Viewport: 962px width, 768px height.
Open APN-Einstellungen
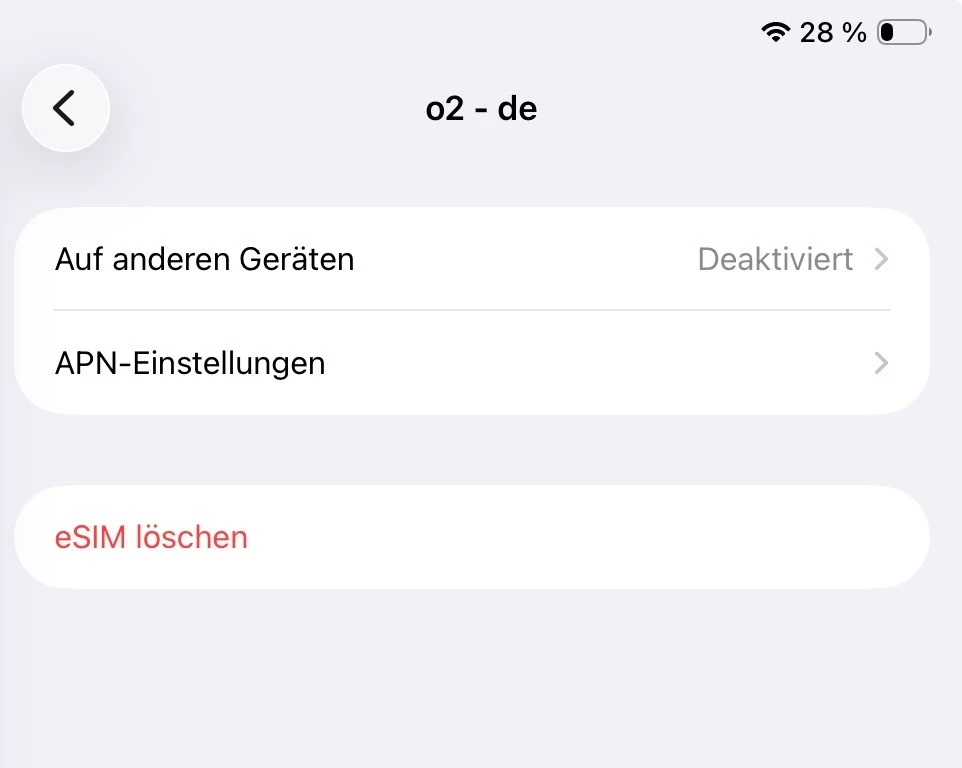tap(471, 363)
